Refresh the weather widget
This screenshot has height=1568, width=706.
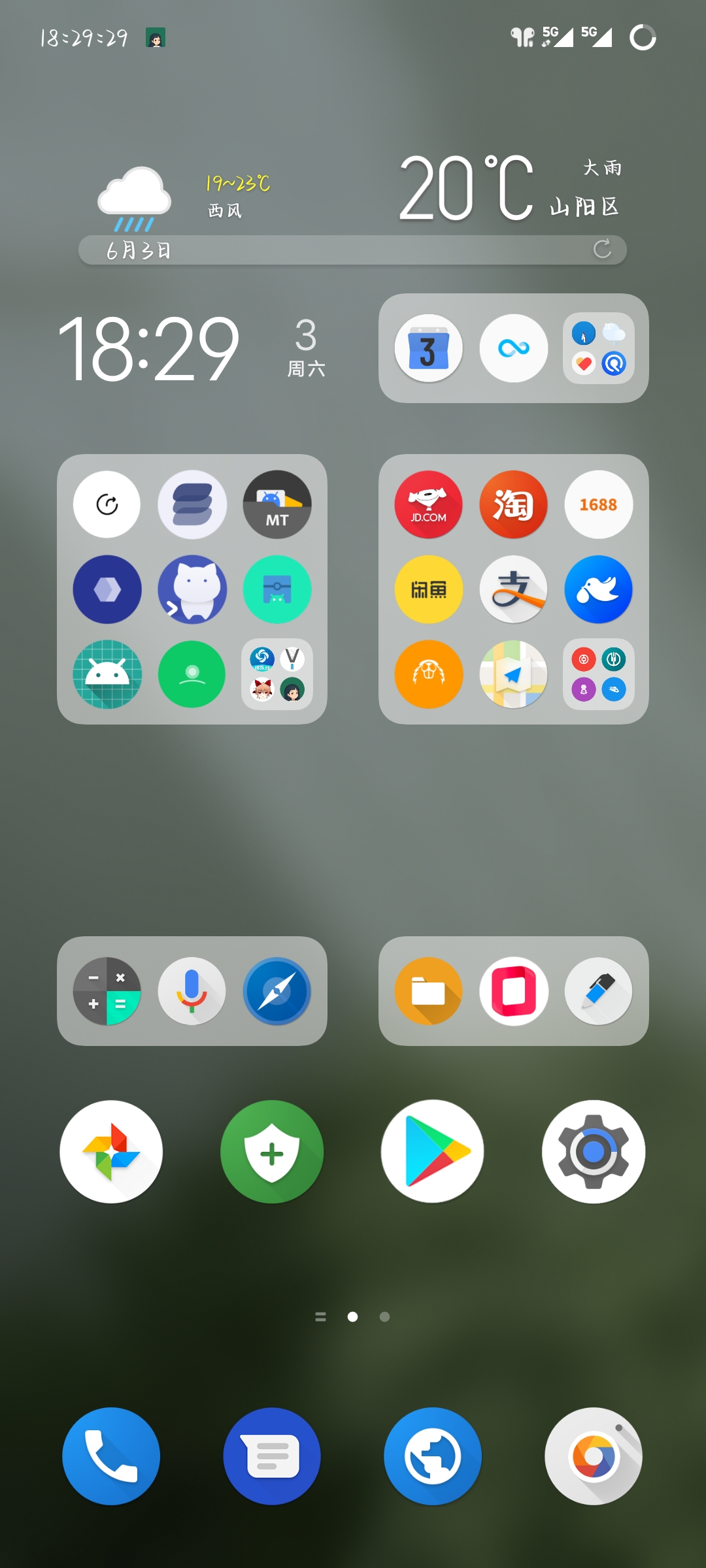pos(602,249)
